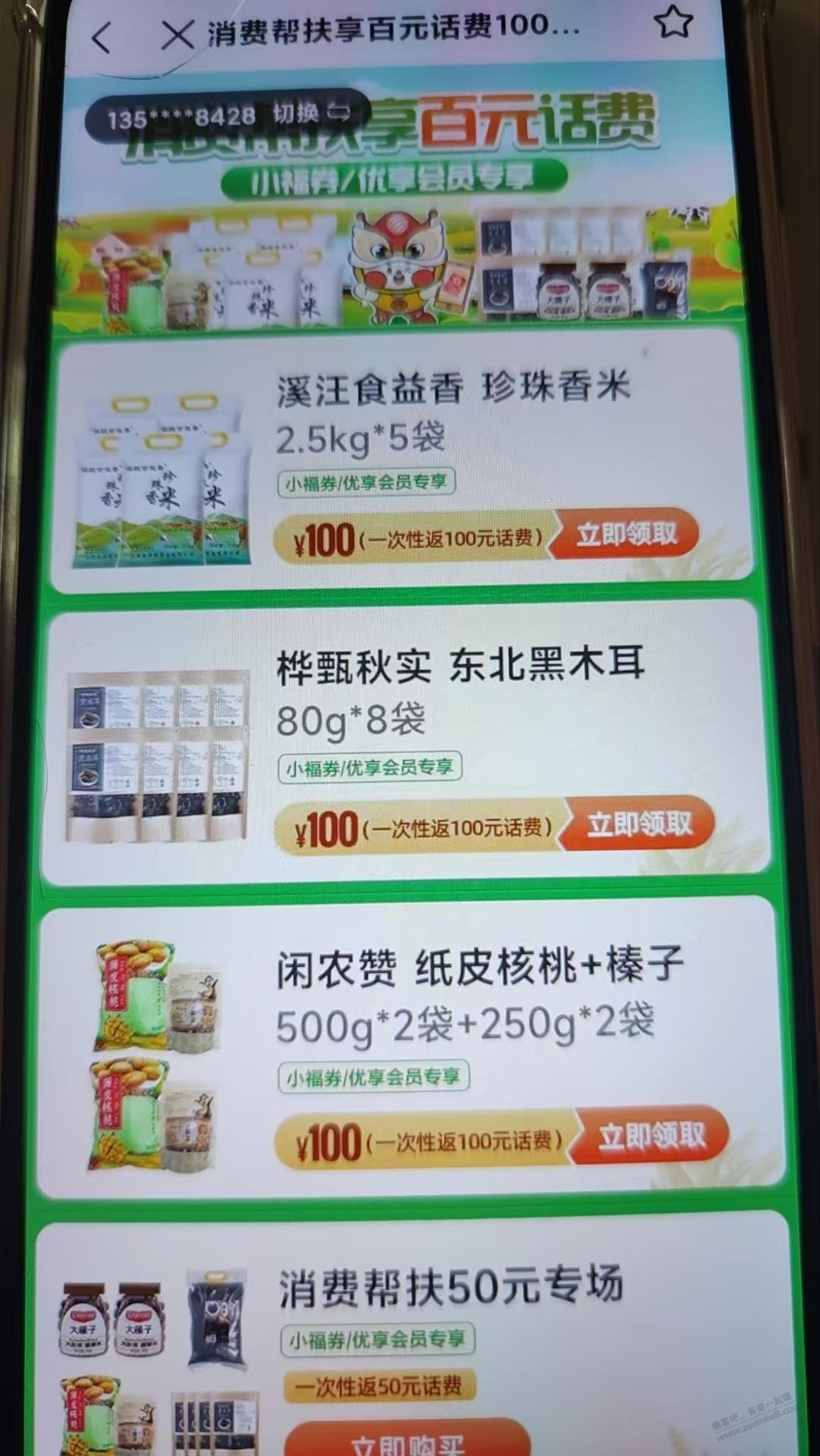Go back with the top-left arrow
This screenshot has height=1456, width=820.
click(102, 37)
